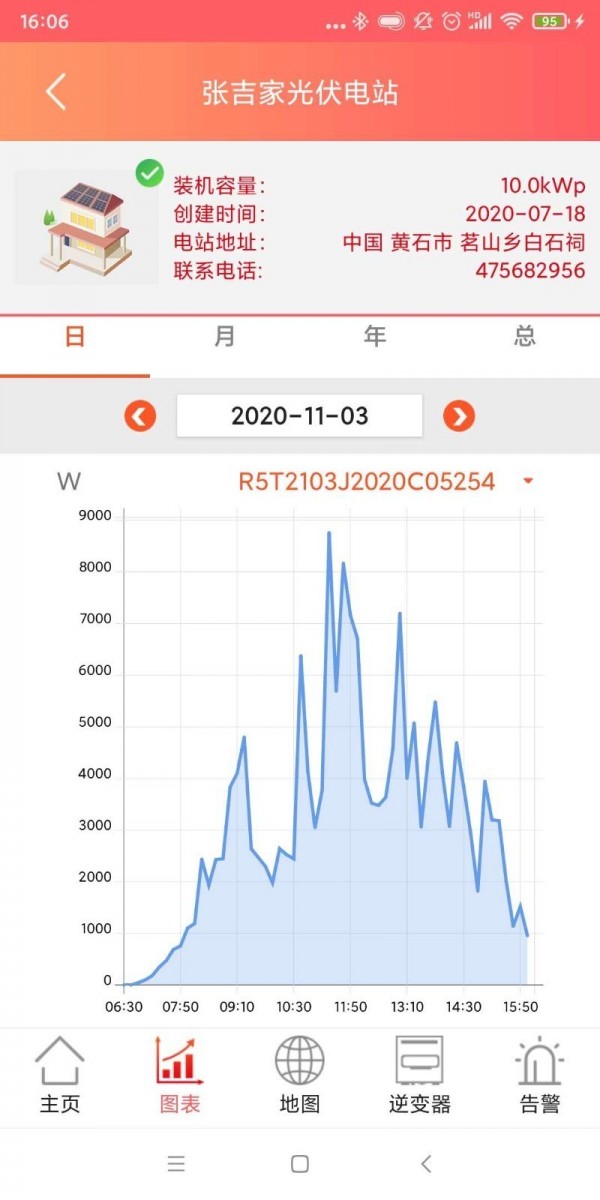Switch to the 年 tab

pos(375,337)
